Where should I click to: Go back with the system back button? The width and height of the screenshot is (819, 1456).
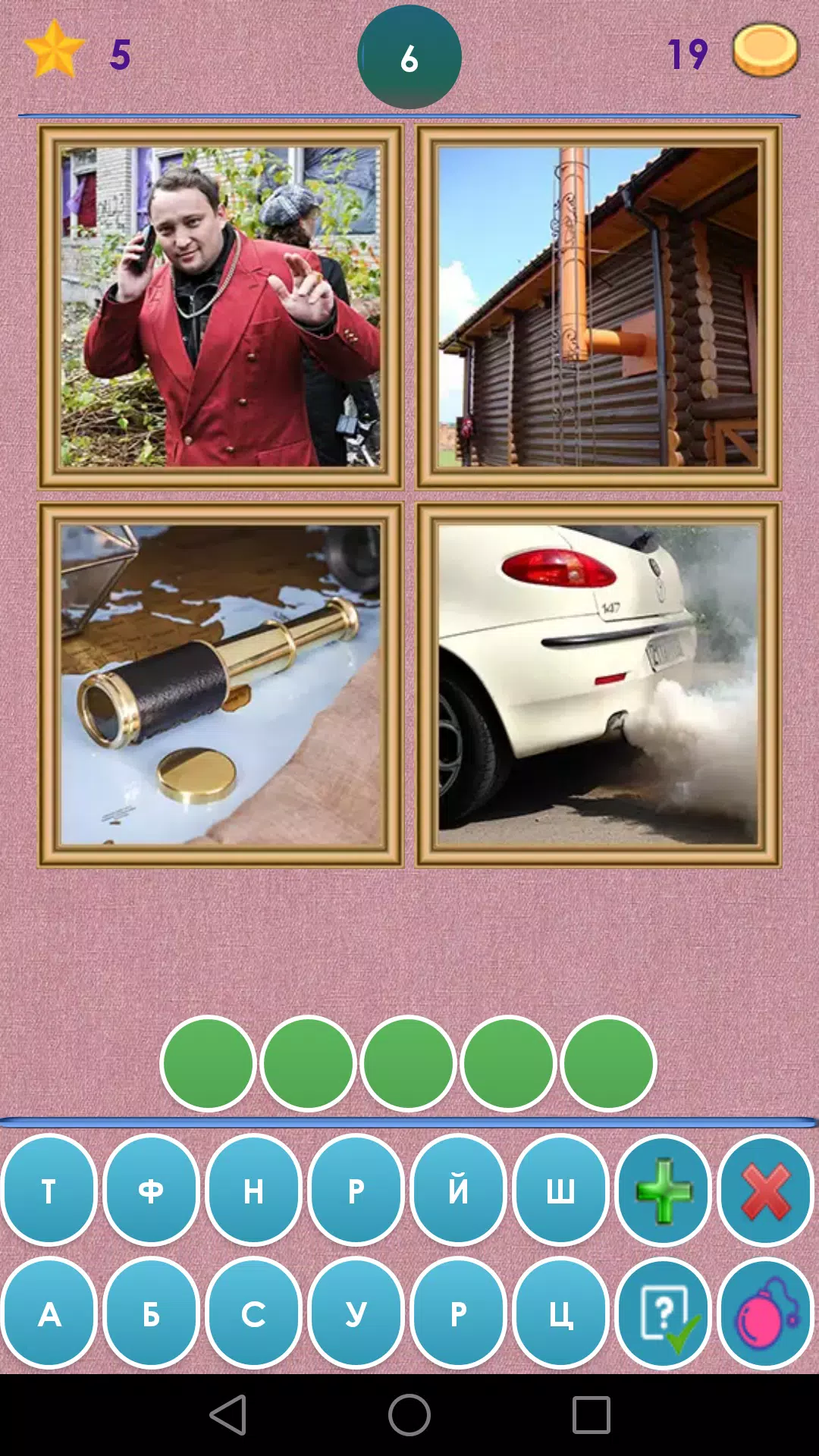[x=228, y=1415]
